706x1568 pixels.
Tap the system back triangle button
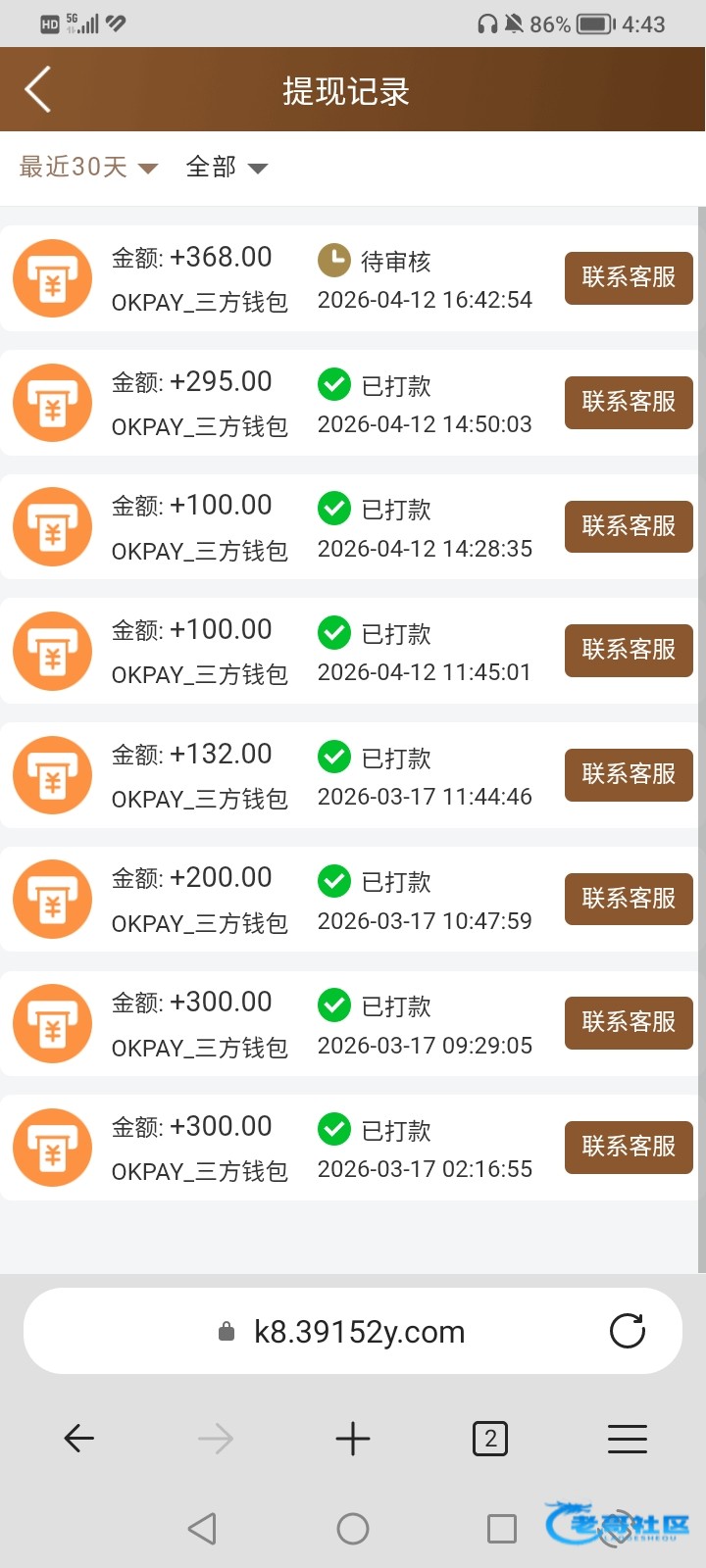coord(202,1529)
